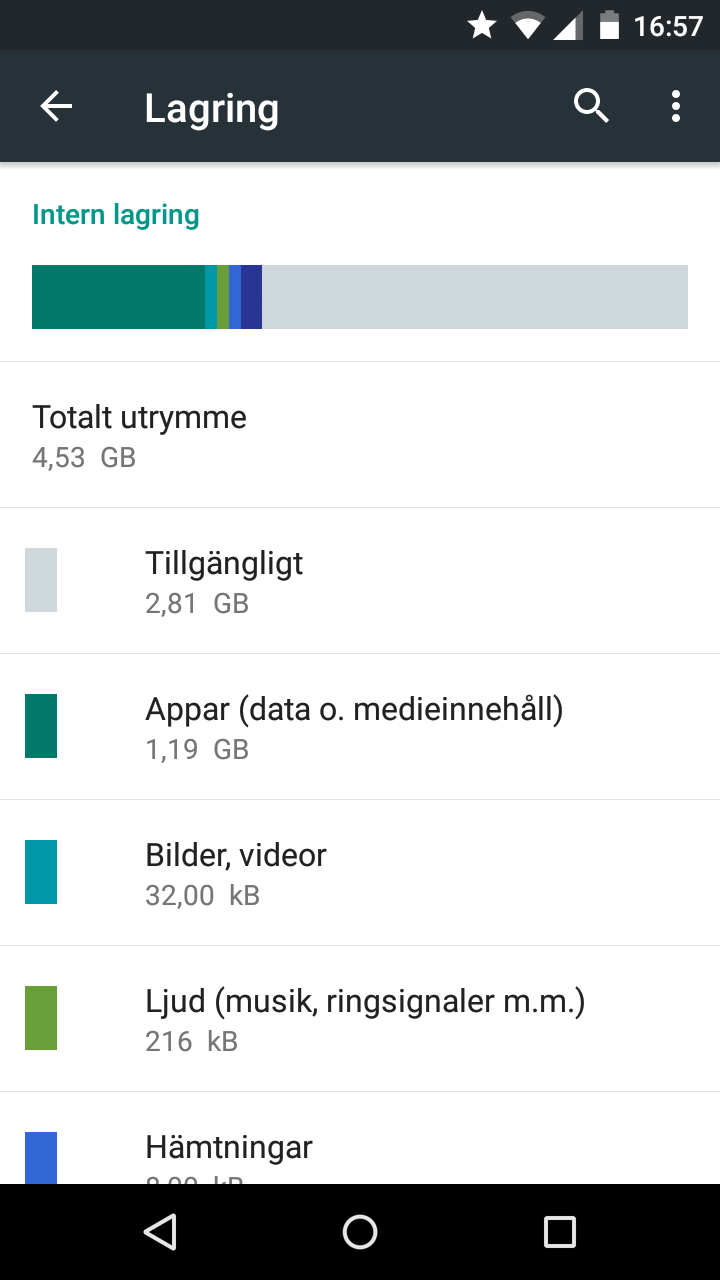Open the overflow menu
The height and width of the screenshot is (1280, 720).
pyautogui.click(x=676, y=106)
